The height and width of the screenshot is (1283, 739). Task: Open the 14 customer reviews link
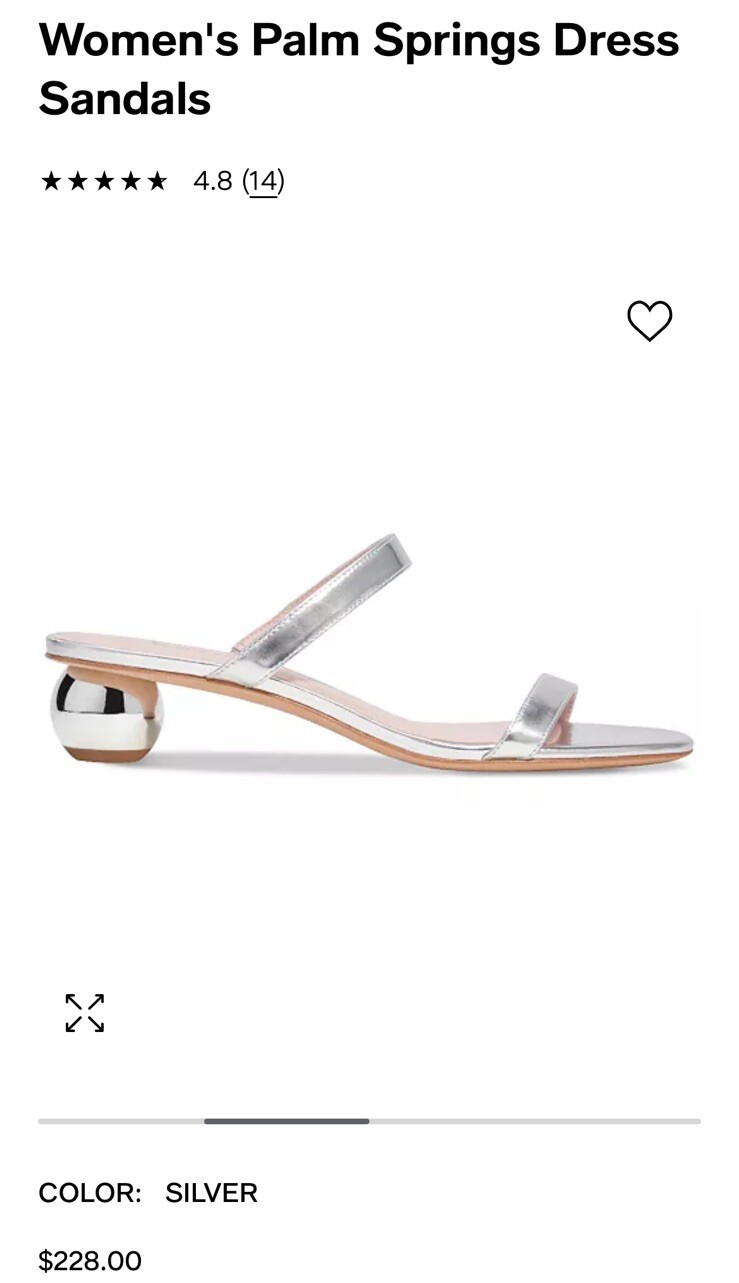pyautogui.click(x=263, y=181)
